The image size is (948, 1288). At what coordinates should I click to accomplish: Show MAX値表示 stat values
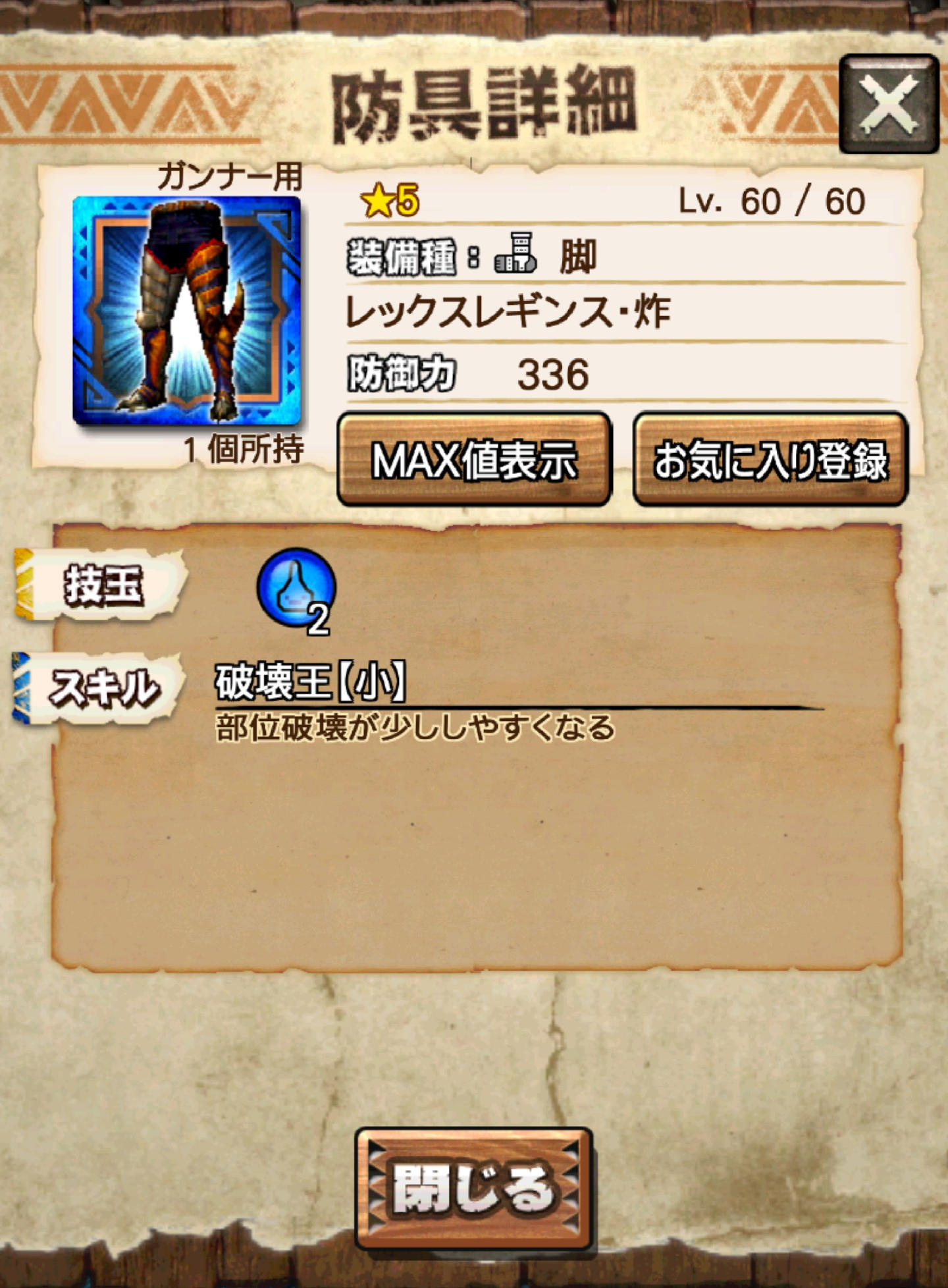474,460
